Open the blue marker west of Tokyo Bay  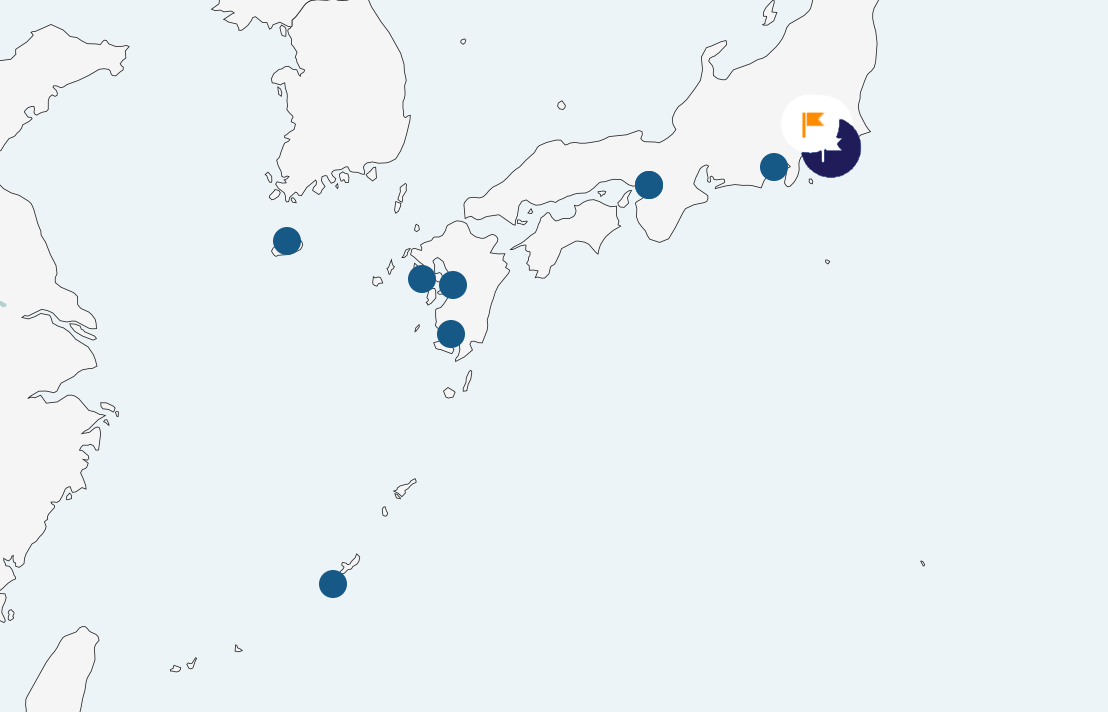click(x=774, y=167)
